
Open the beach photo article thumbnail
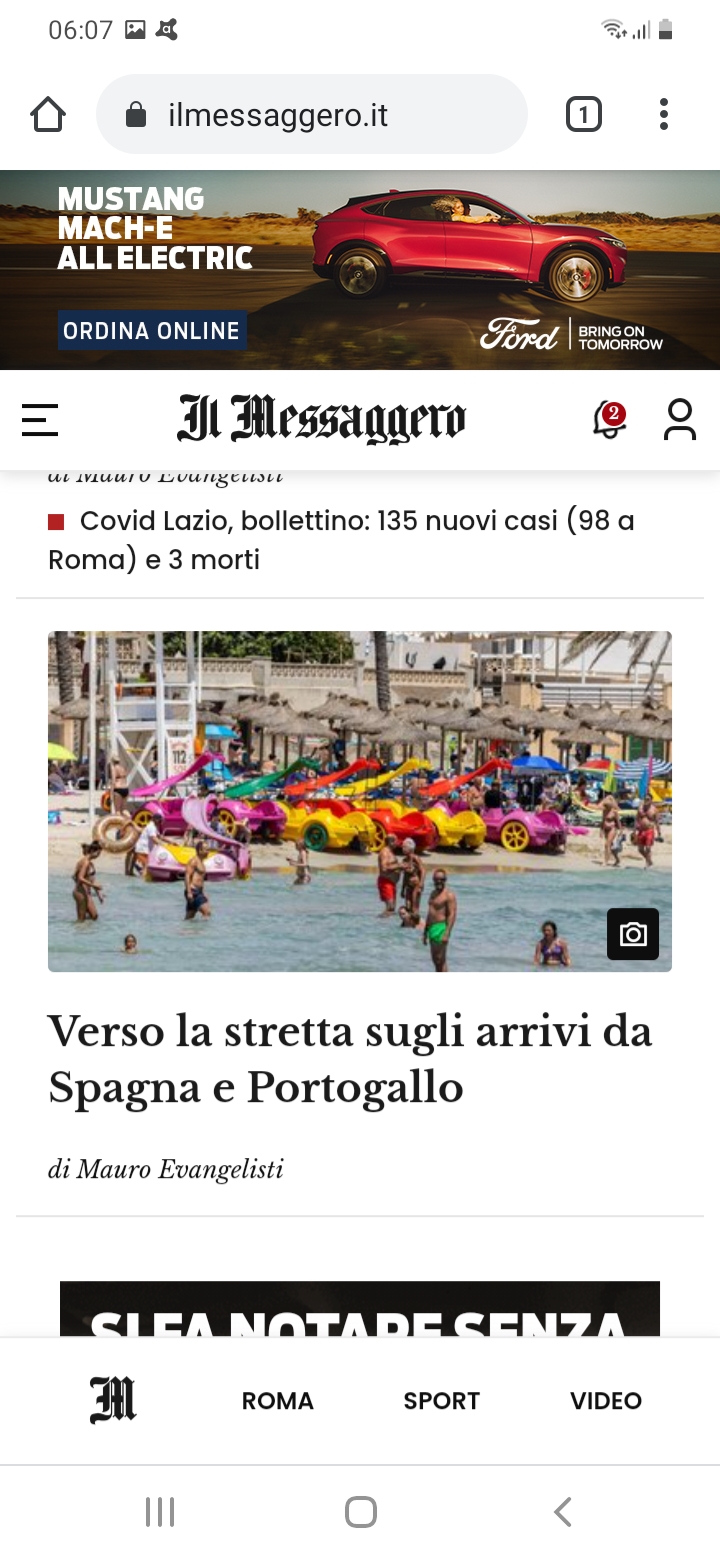click(360, 801)
